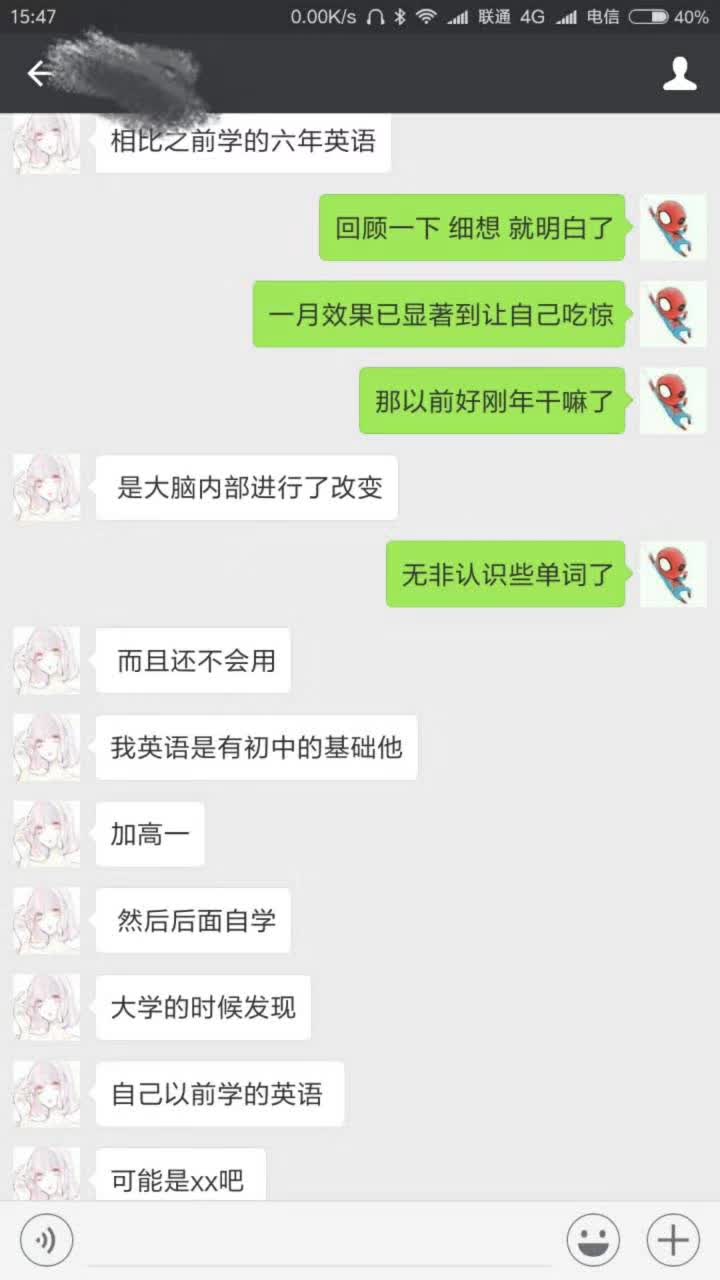The height and width of the screenshot is (1280, 720).
Task: Tap your avatar beside 无非认识些单词了
Action: click(673, 574)
